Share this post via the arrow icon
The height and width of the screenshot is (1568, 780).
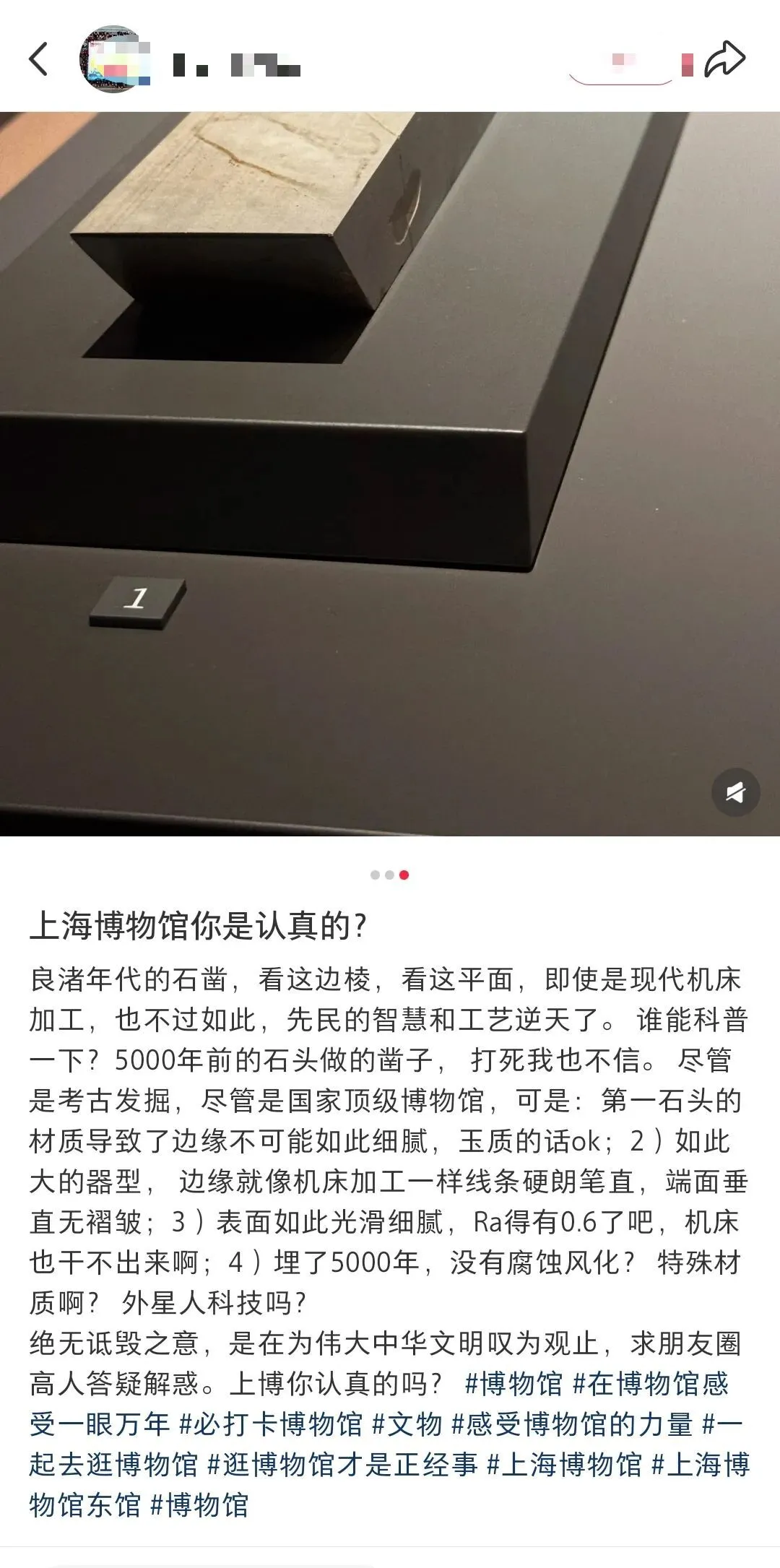coord(724,59)
